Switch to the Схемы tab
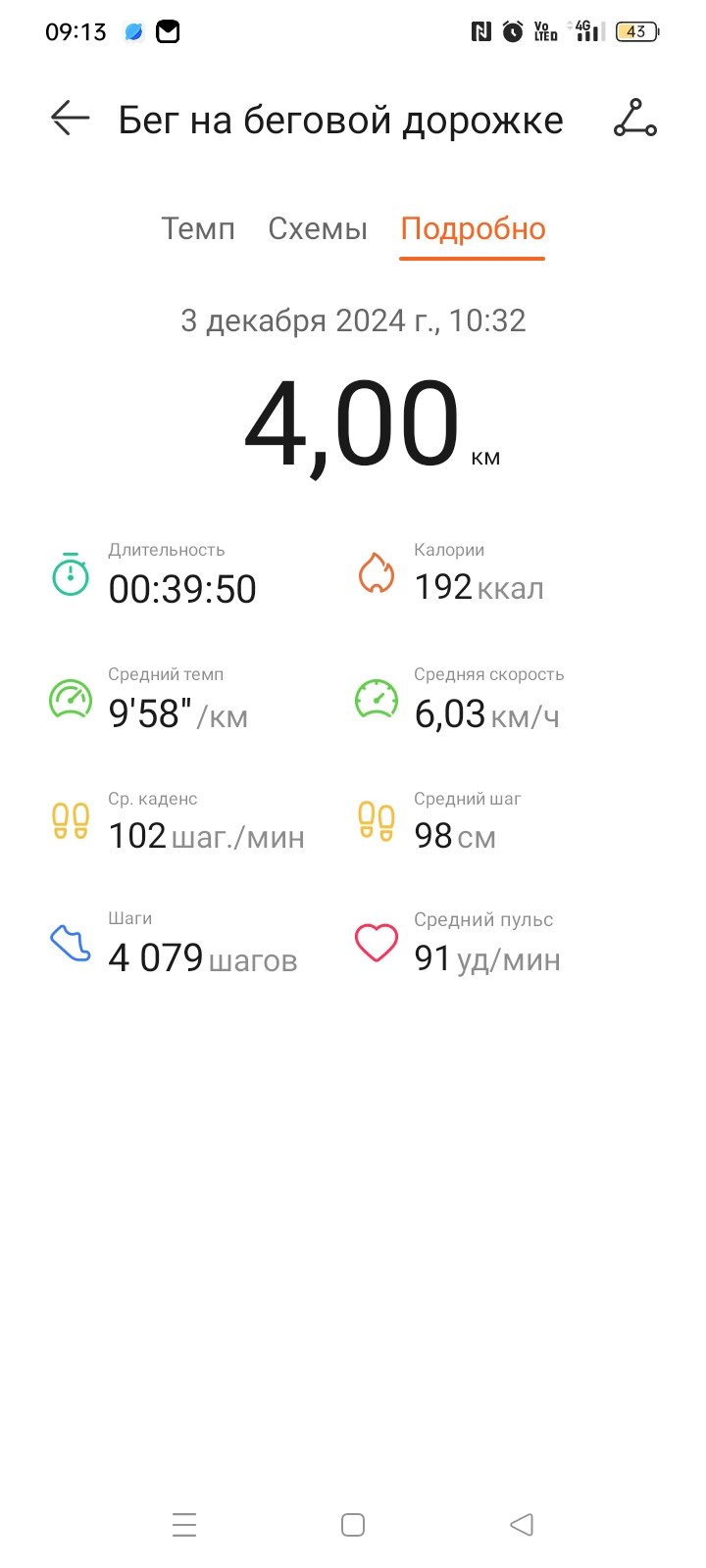706x1568 pixels. (318, 228)
